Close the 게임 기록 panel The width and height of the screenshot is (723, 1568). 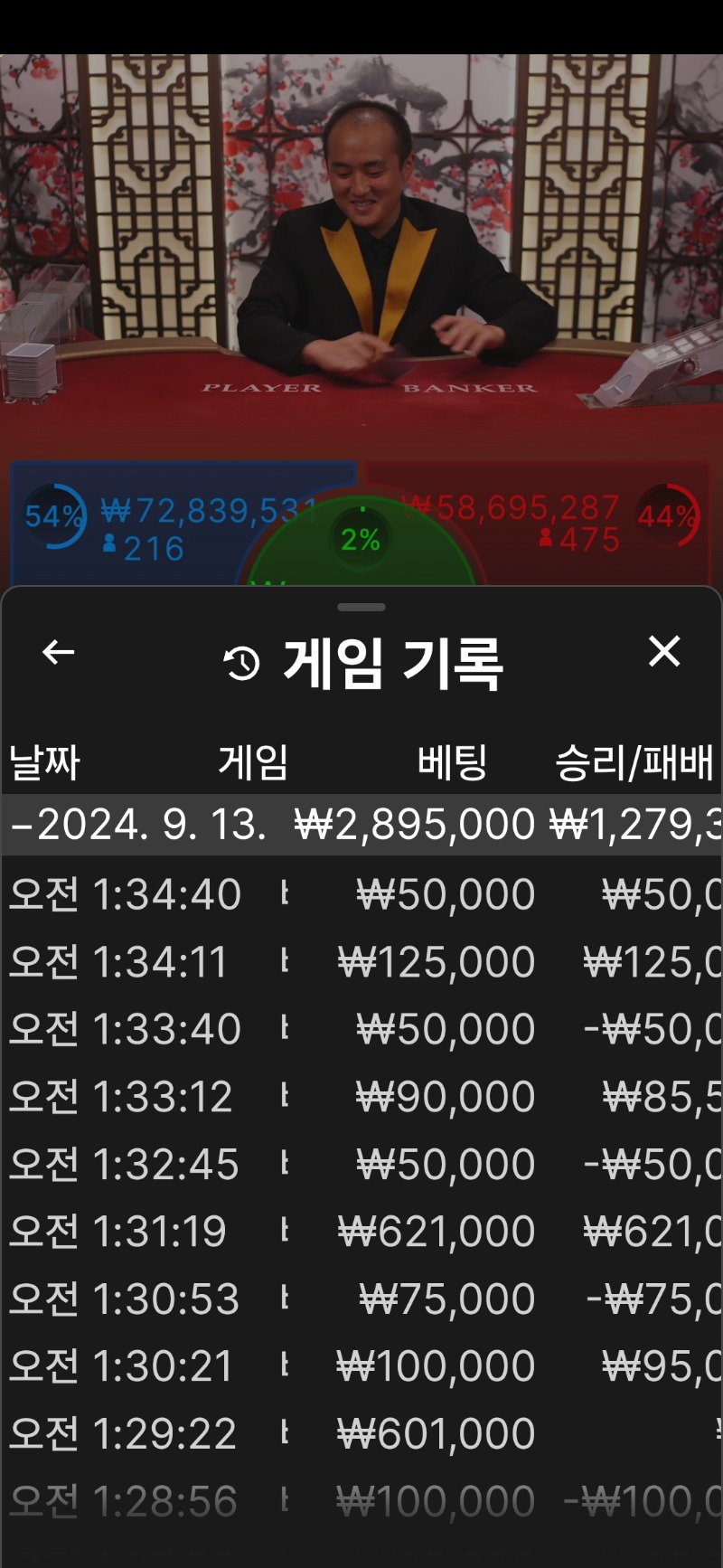tap(664, 651)
